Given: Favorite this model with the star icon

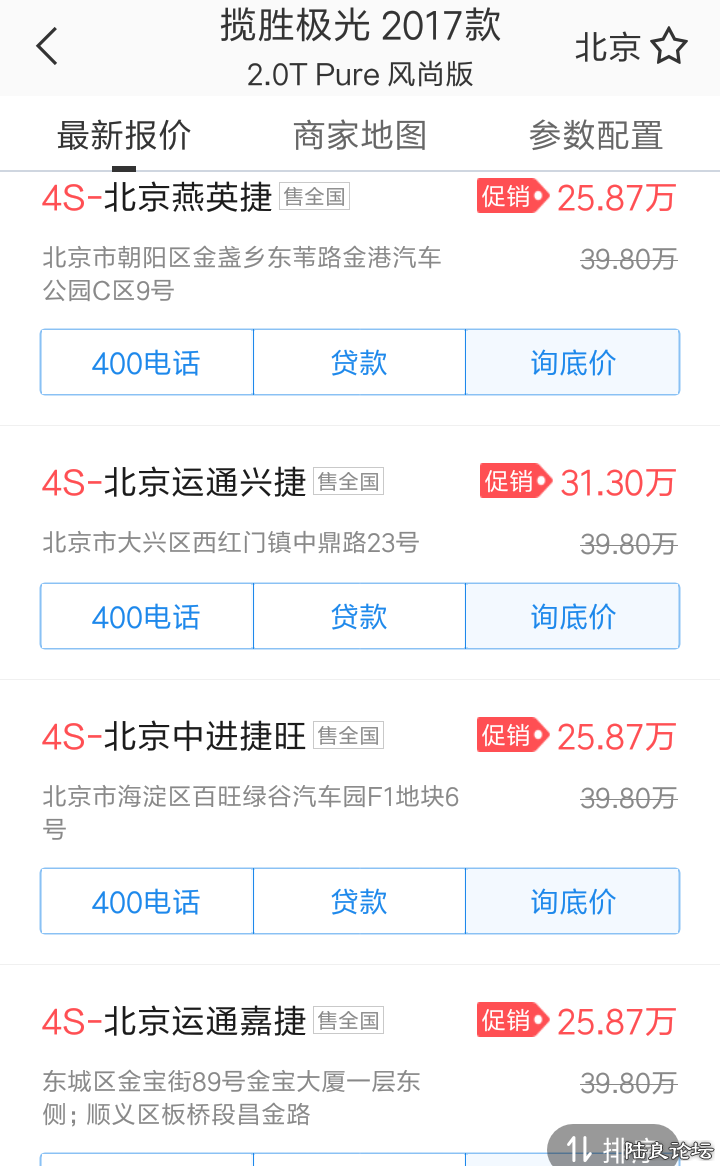Looking at the screenshot, I should [669, 47].
